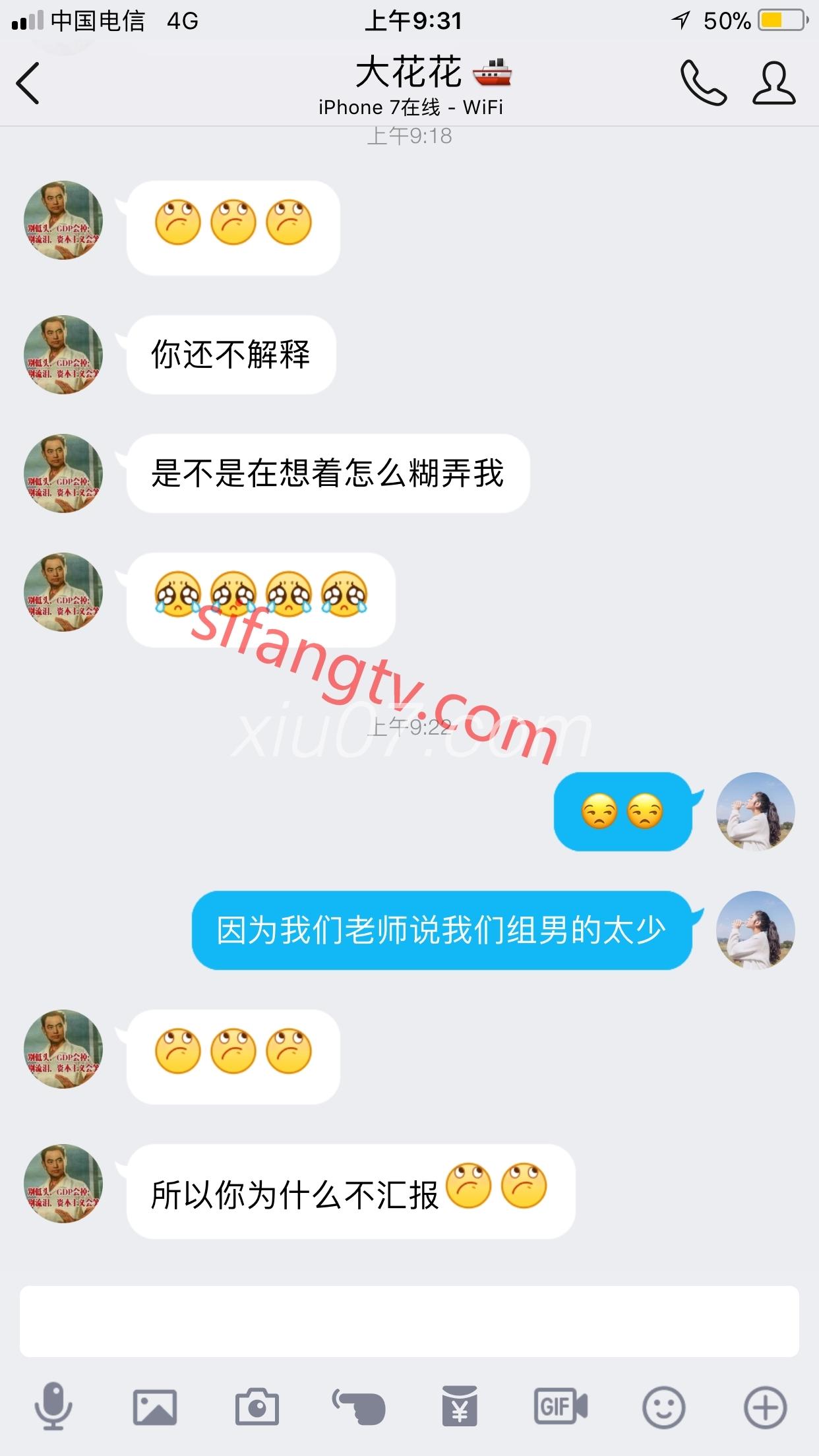
Task: Send a poke with the pointing-hand icon
Action: click(359, 1407)
